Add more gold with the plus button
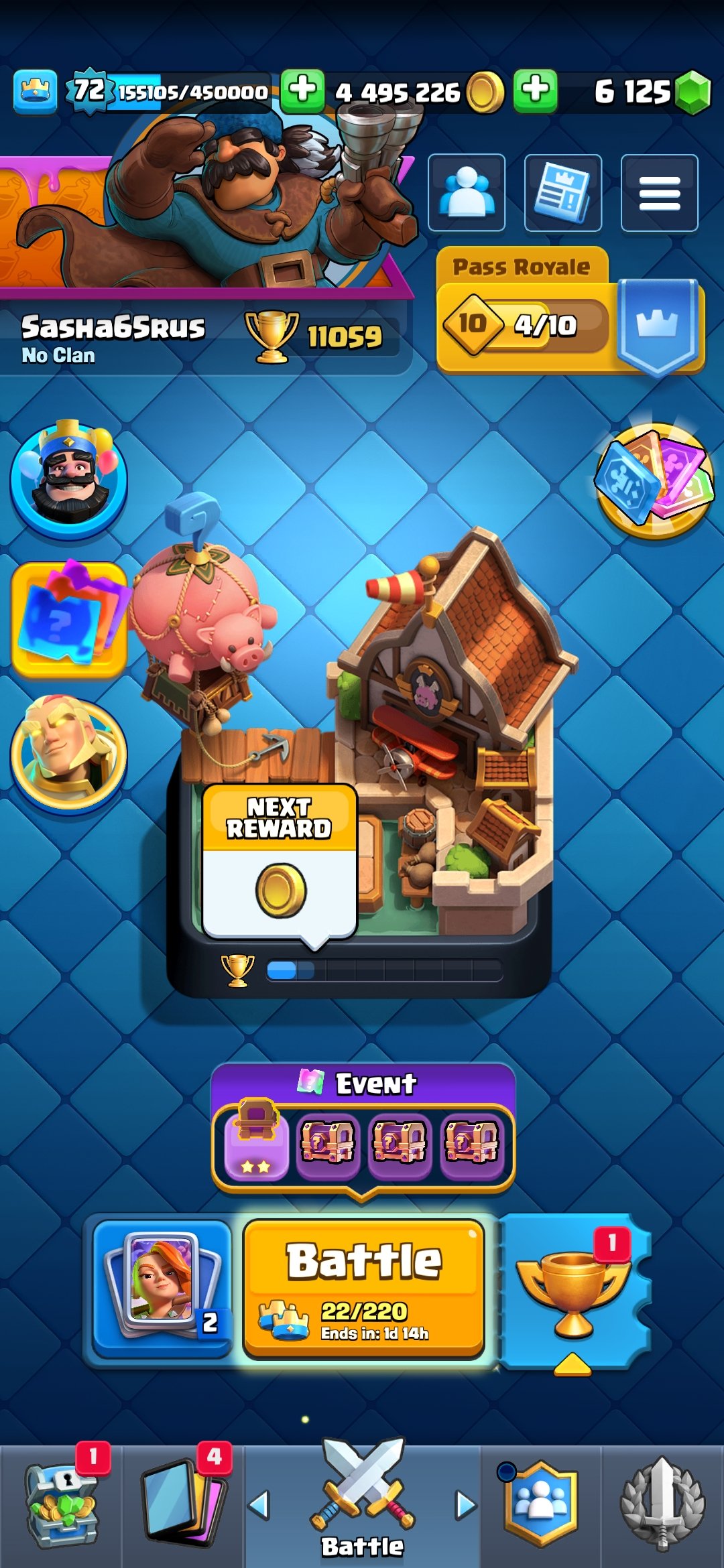This screenshot has height=1568, width=724. [x=302, y=90]
